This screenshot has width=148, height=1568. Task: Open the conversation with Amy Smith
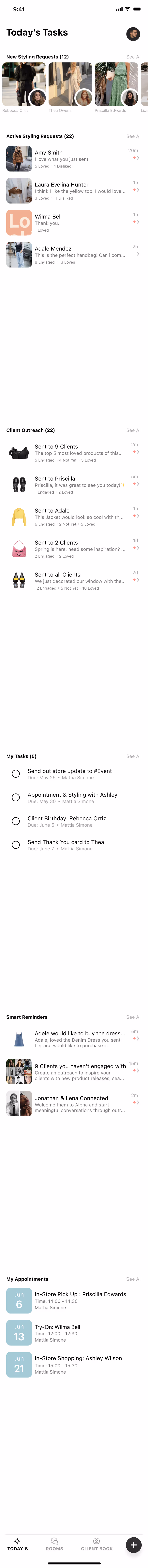73,158
